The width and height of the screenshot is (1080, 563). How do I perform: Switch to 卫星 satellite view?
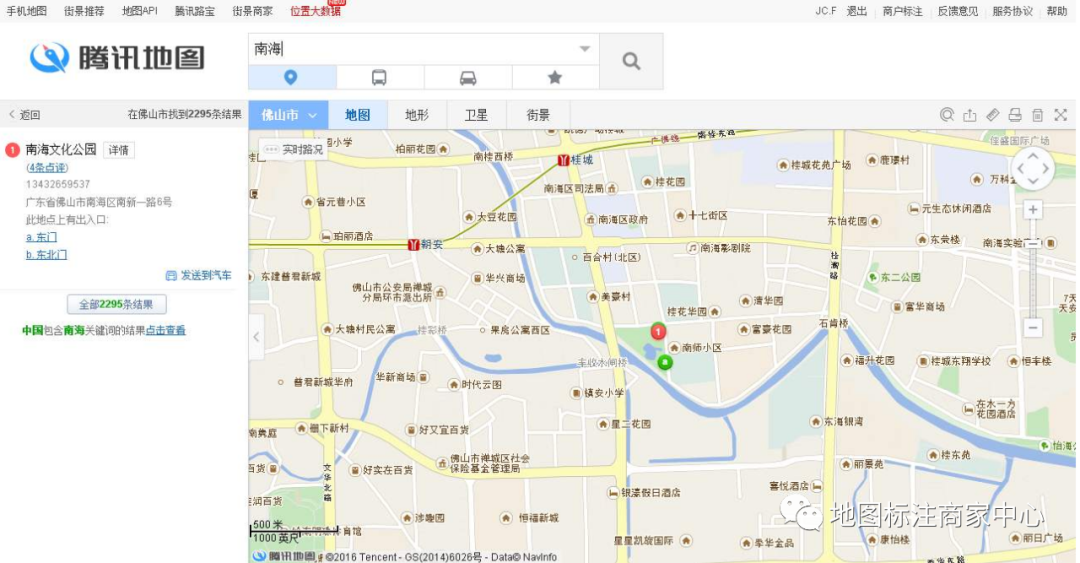(476, 115)
